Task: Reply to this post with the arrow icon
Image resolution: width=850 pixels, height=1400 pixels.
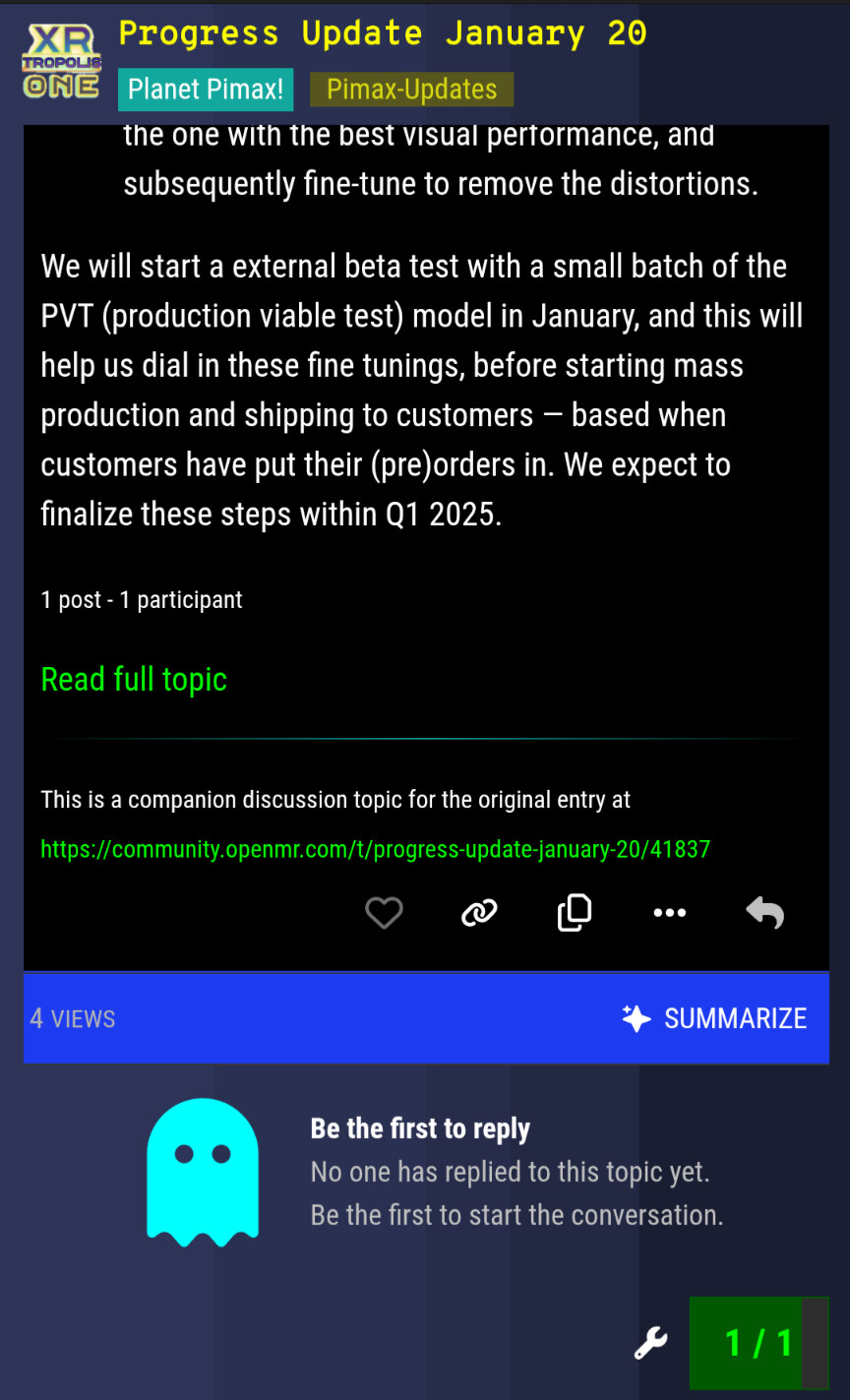Action: point(764,913)
